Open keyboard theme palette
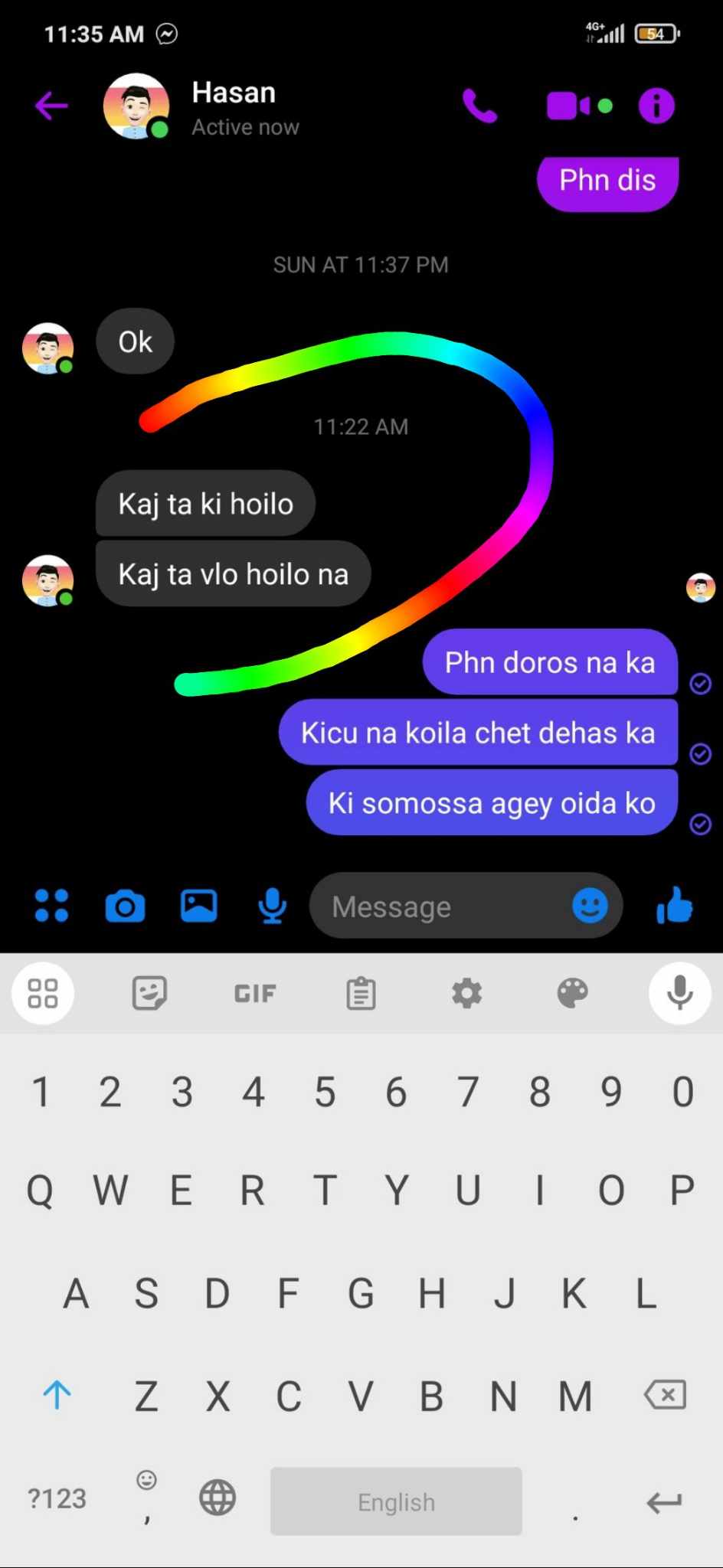This screenshot has height=1568, width=723. (572, 994)
